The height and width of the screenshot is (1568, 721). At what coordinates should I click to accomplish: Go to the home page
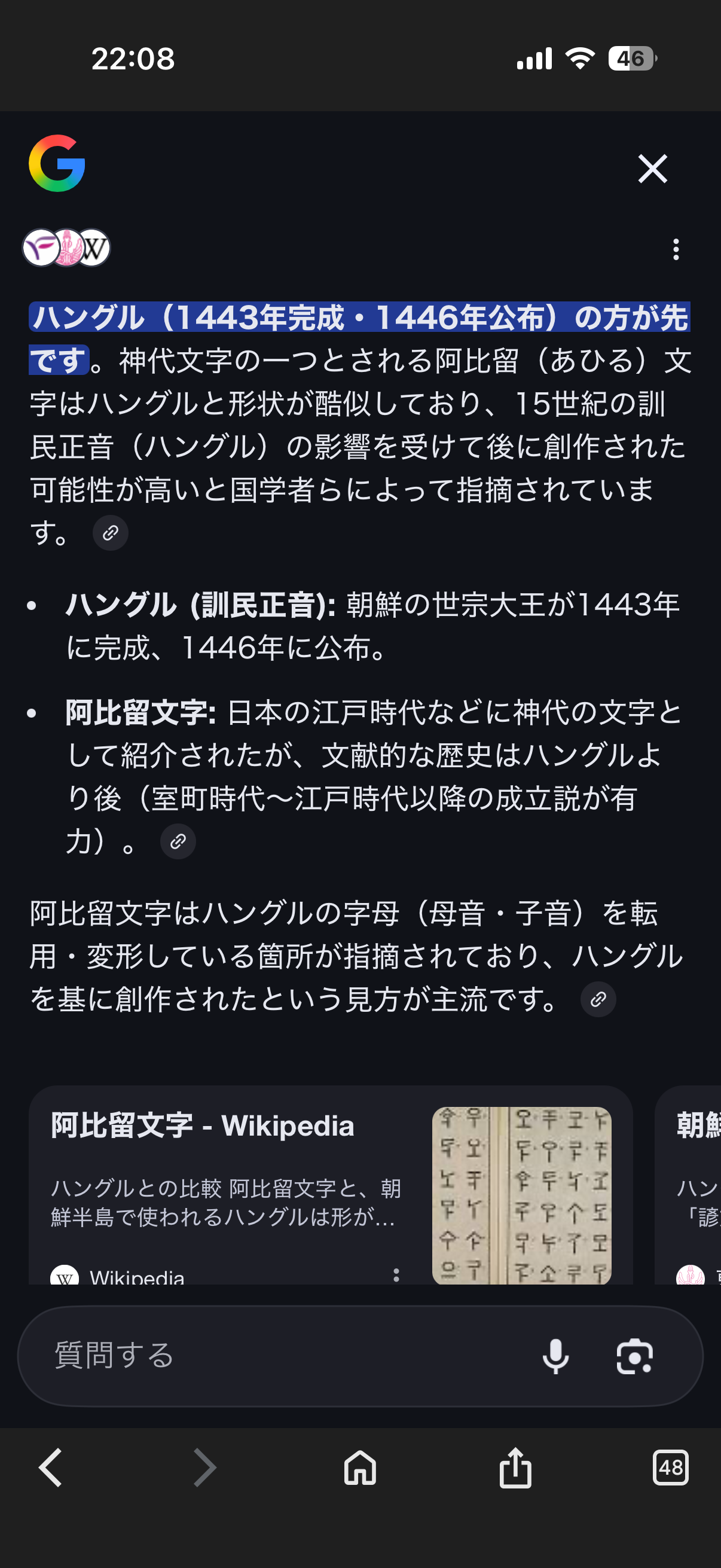click(x=360, y=1468)
